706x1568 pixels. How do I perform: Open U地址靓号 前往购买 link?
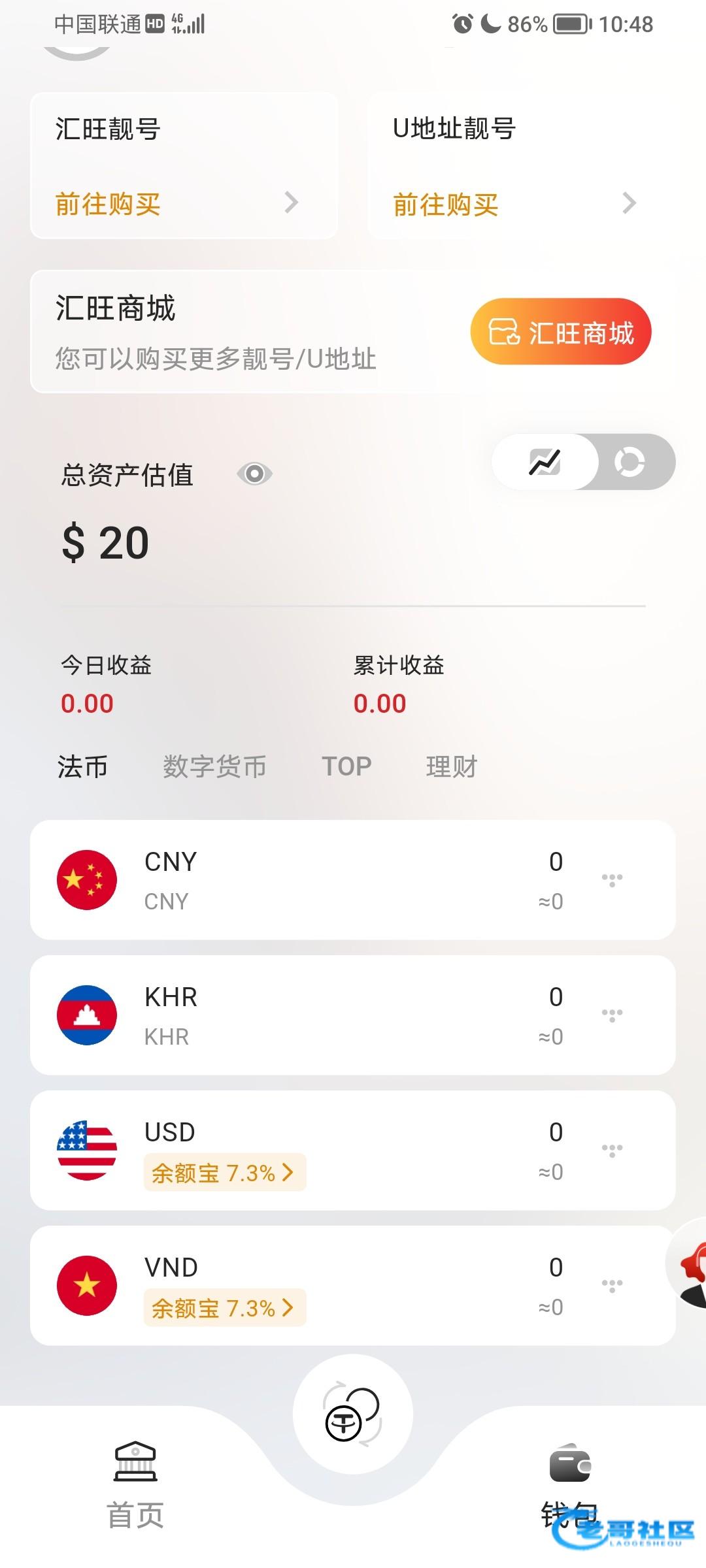click(x=514, y=204)
